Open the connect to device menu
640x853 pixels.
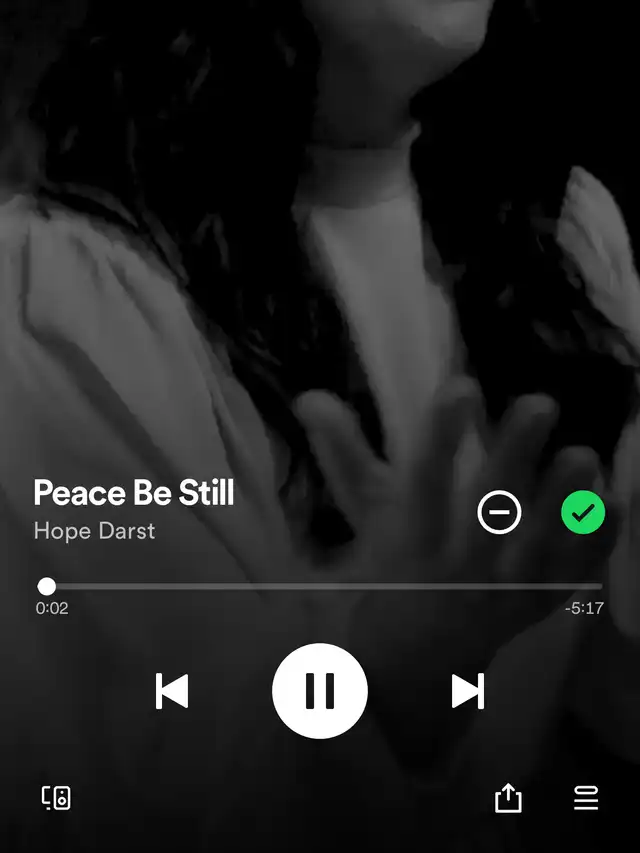tap(56, 798)
